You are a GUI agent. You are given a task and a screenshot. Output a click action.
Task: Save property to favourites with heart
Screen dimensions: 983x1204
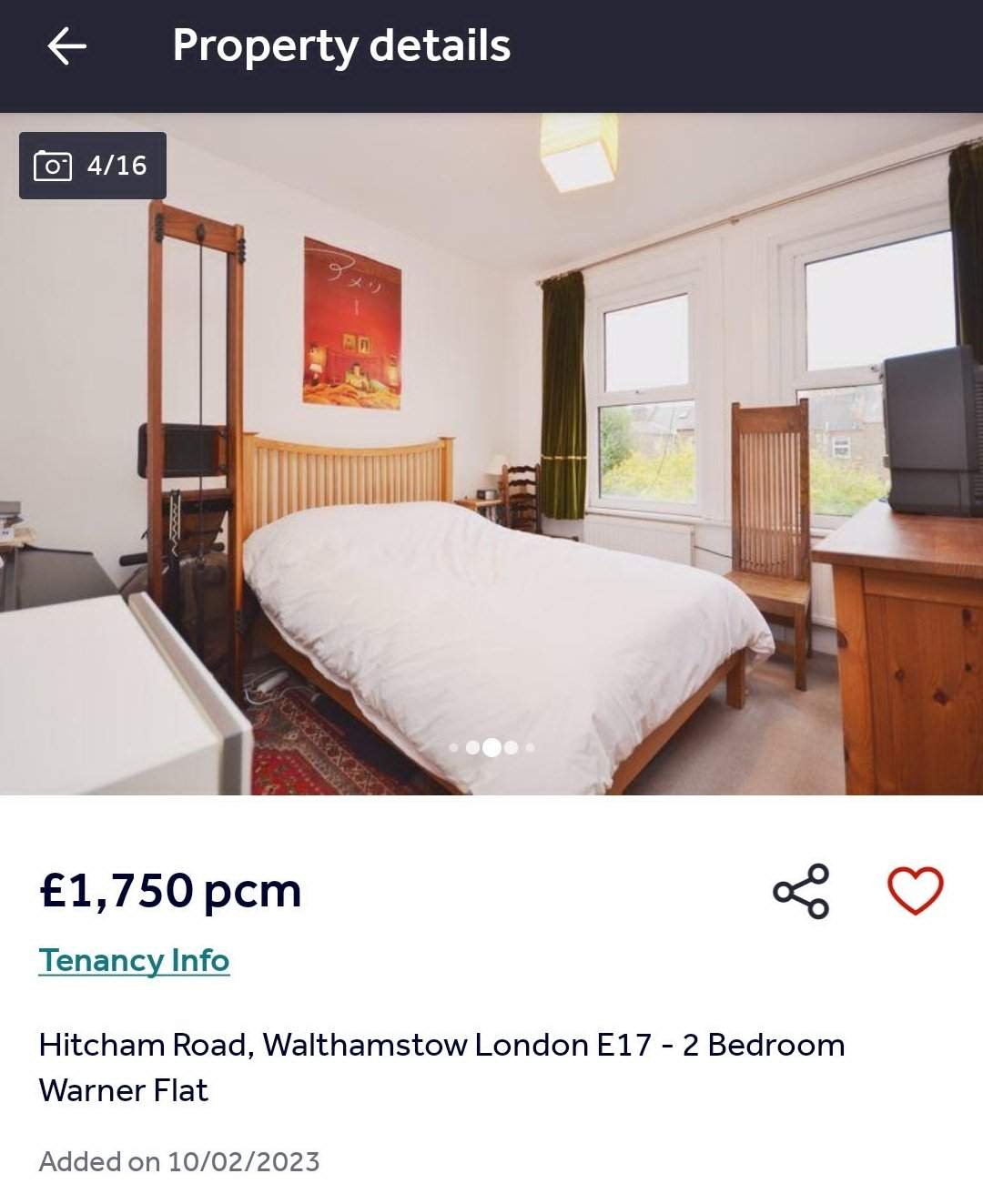tap(915, 890)
